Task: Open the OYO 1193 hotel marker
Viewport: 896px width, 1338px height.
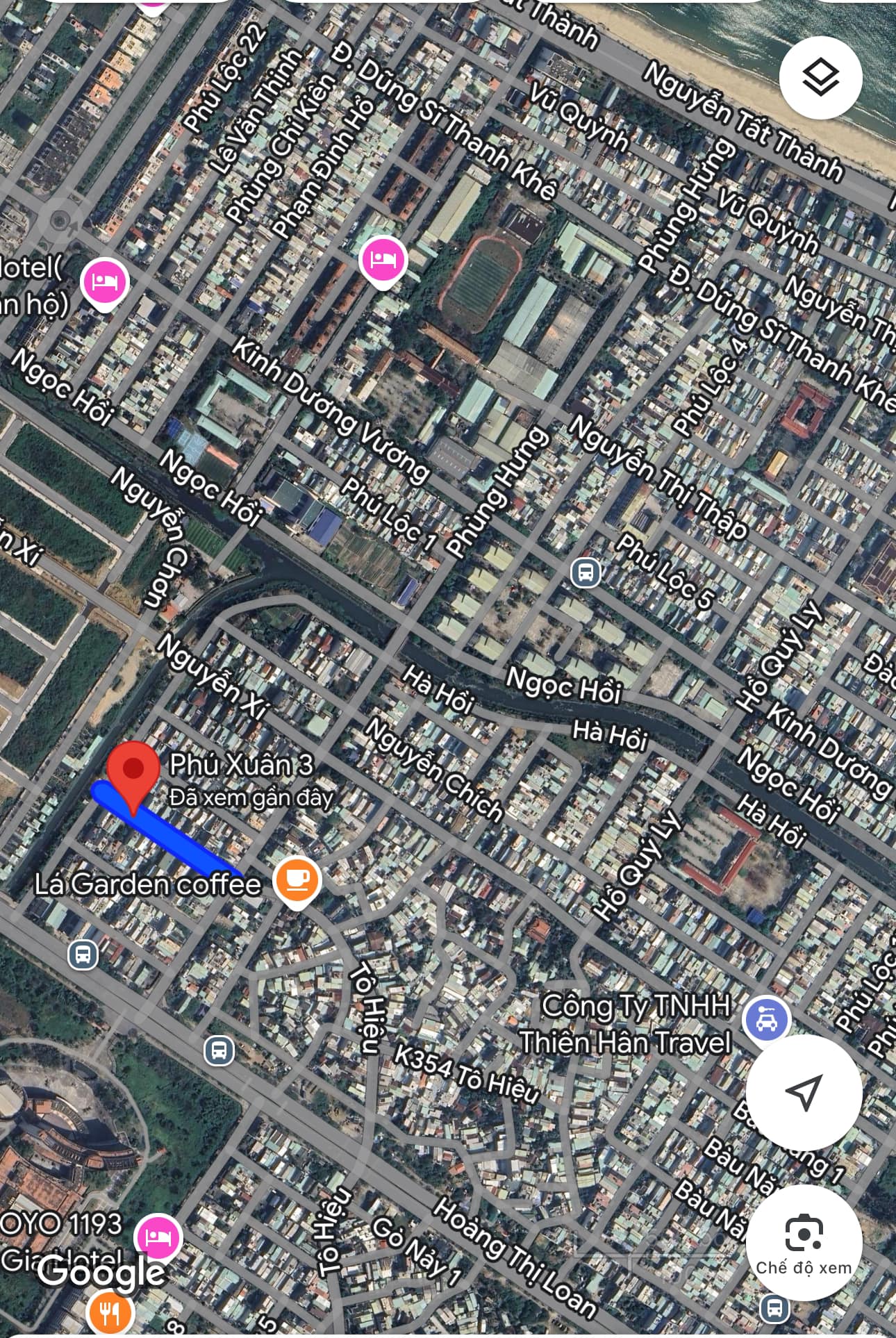Action: (x=158, y=1237)
